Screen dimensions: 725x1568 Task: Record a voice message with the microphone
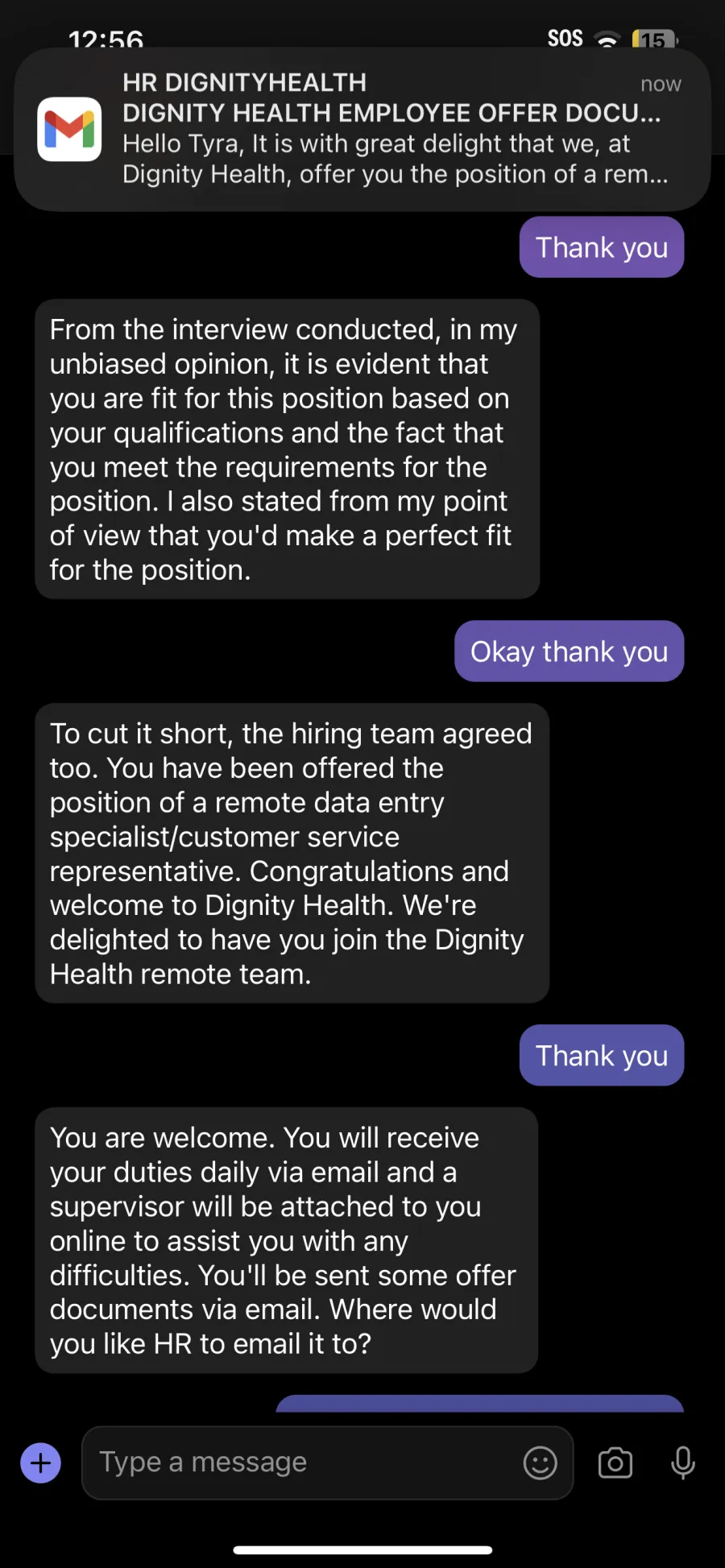tap(683, 1463)
